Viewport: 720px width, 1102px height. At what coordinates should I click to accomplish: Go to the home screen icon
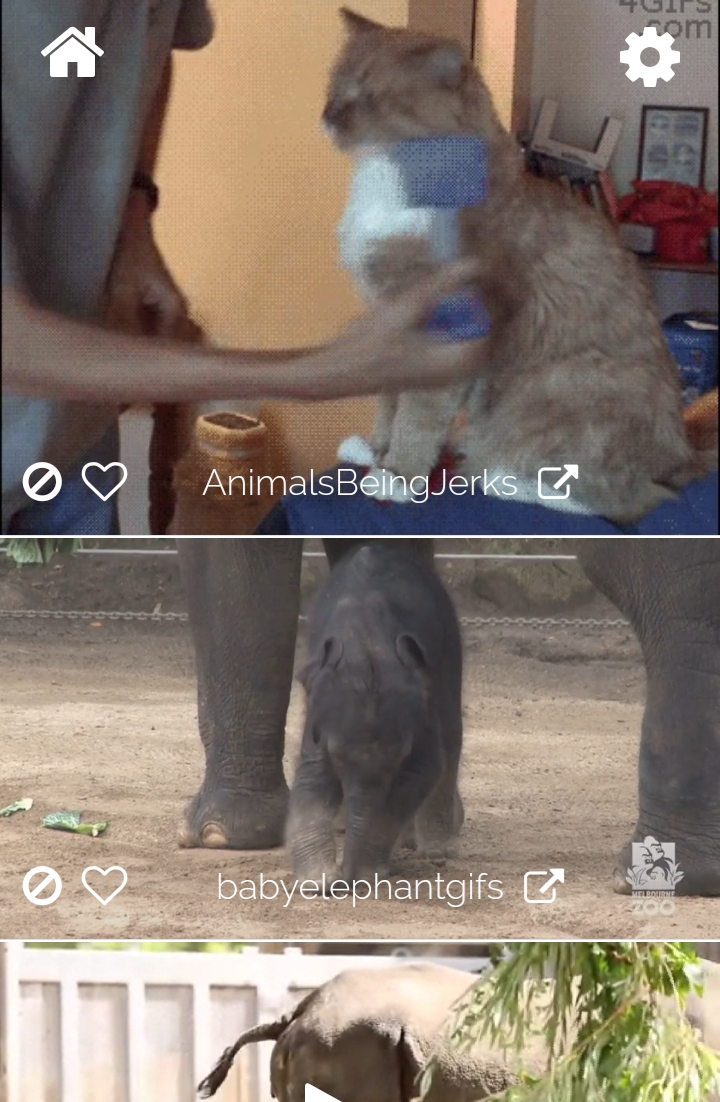(x=72, y=53)
